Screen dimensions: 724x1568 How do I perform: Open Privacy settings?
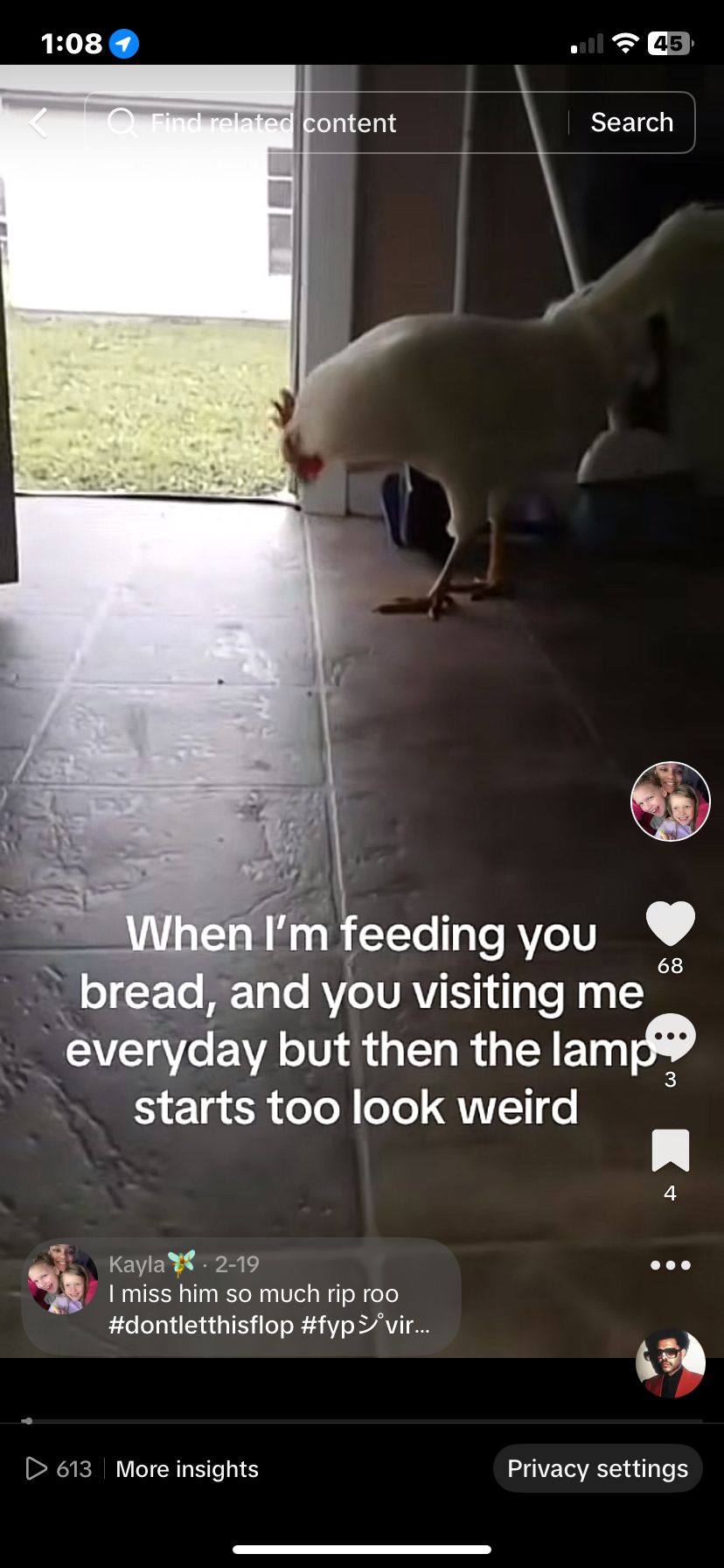(x=597, y=1468)
